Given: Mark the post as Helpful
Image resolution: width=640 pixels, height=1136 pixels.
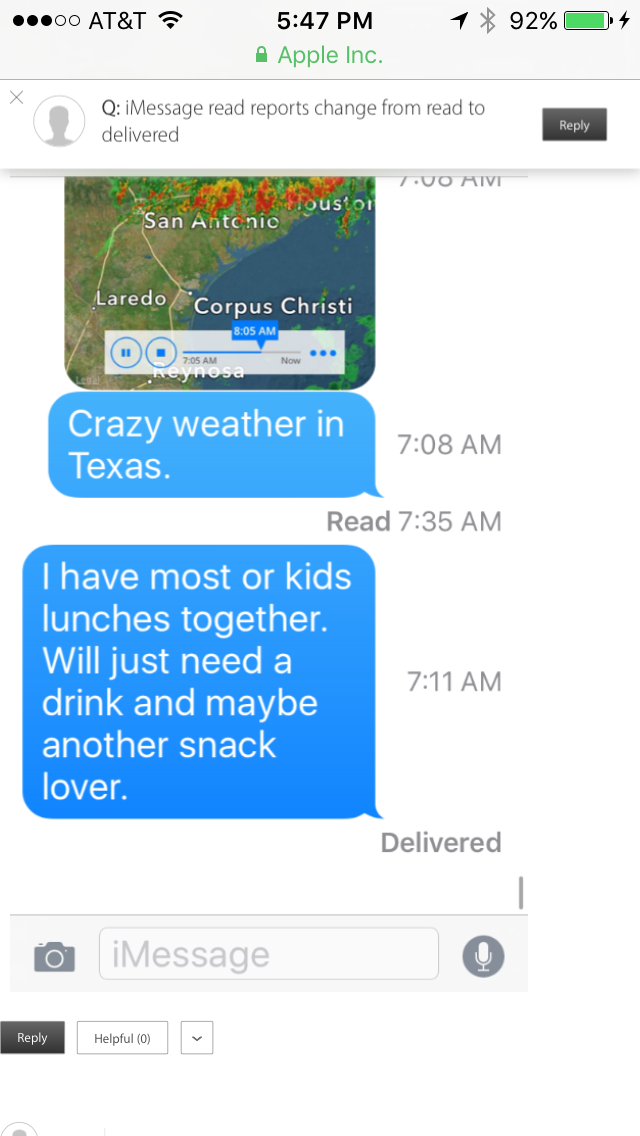Looking at the screenshot, I should click(x=122, y=1038).
